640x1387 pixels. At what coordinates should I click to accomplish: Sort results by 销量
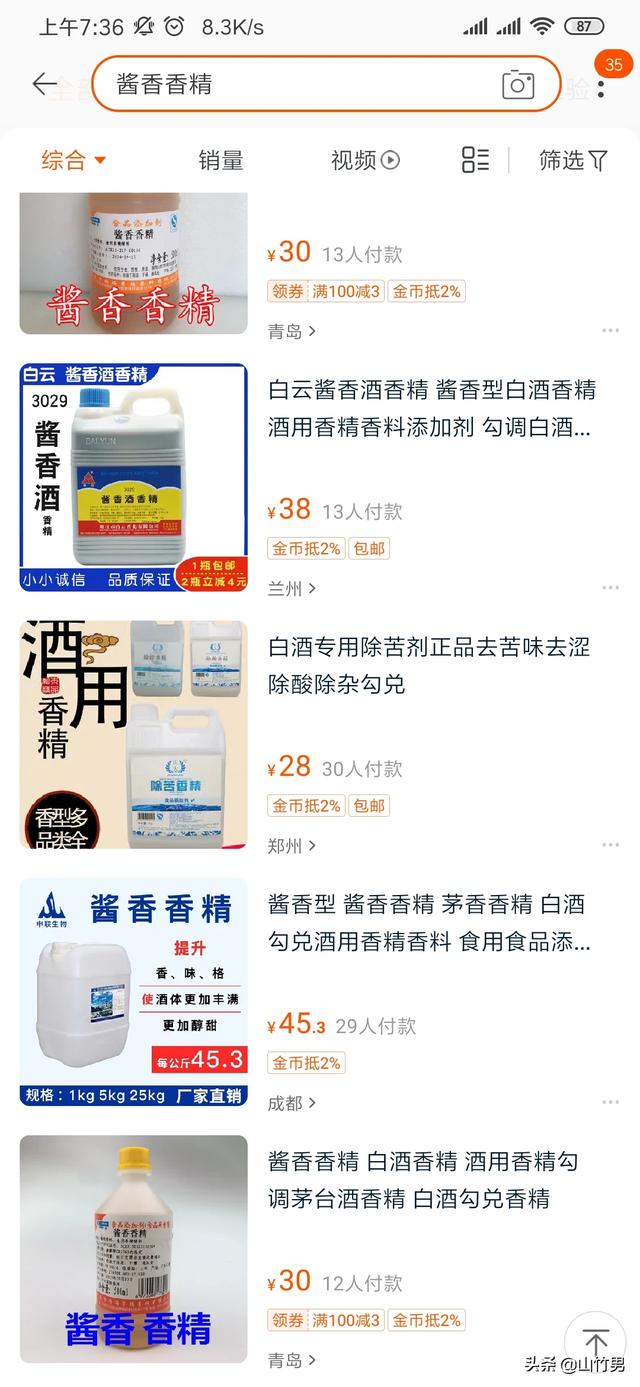coord(221,160)
